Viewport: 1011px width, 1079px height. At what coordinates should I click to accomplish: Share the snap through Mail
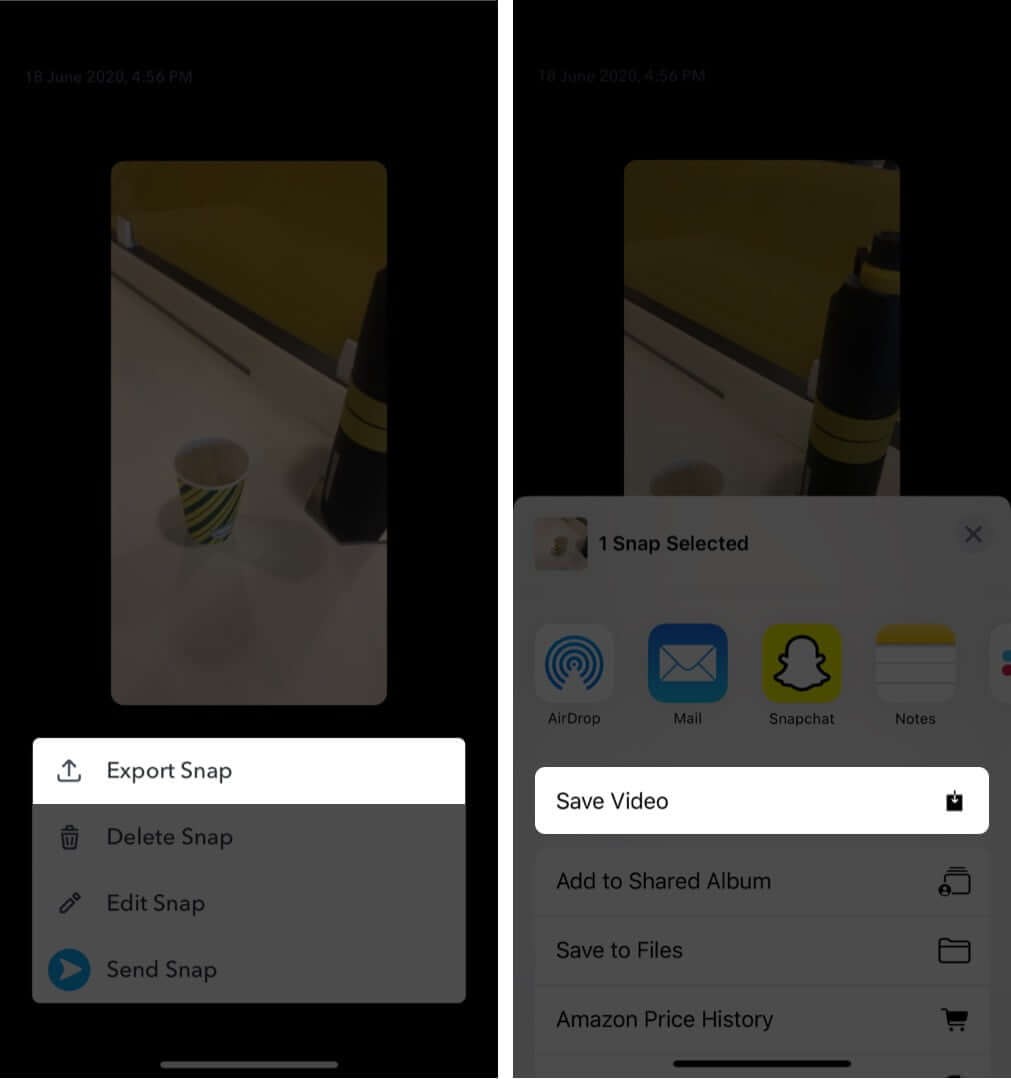(x=687, y=666)
